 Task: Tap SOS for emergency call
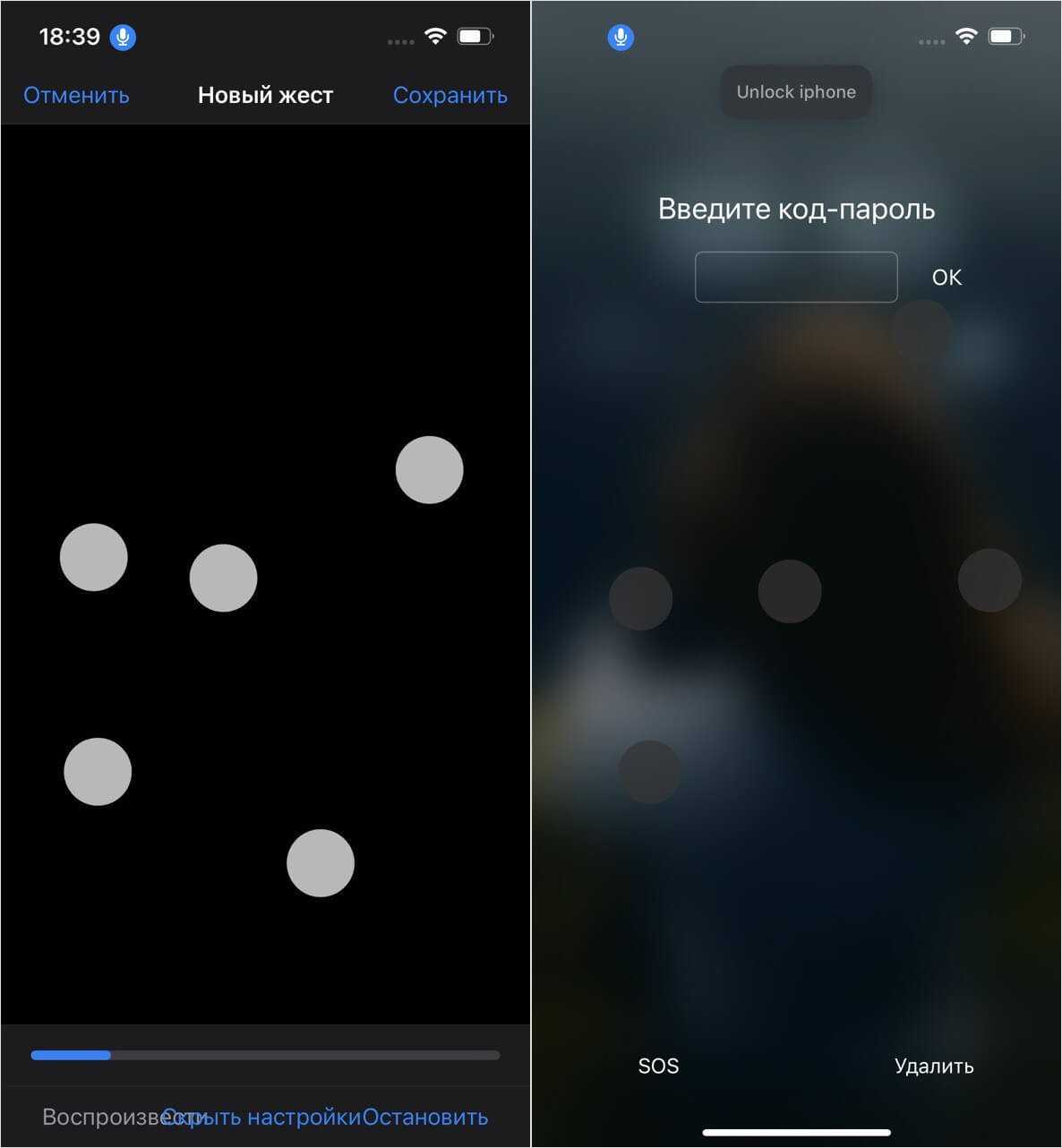[658, 1066]
